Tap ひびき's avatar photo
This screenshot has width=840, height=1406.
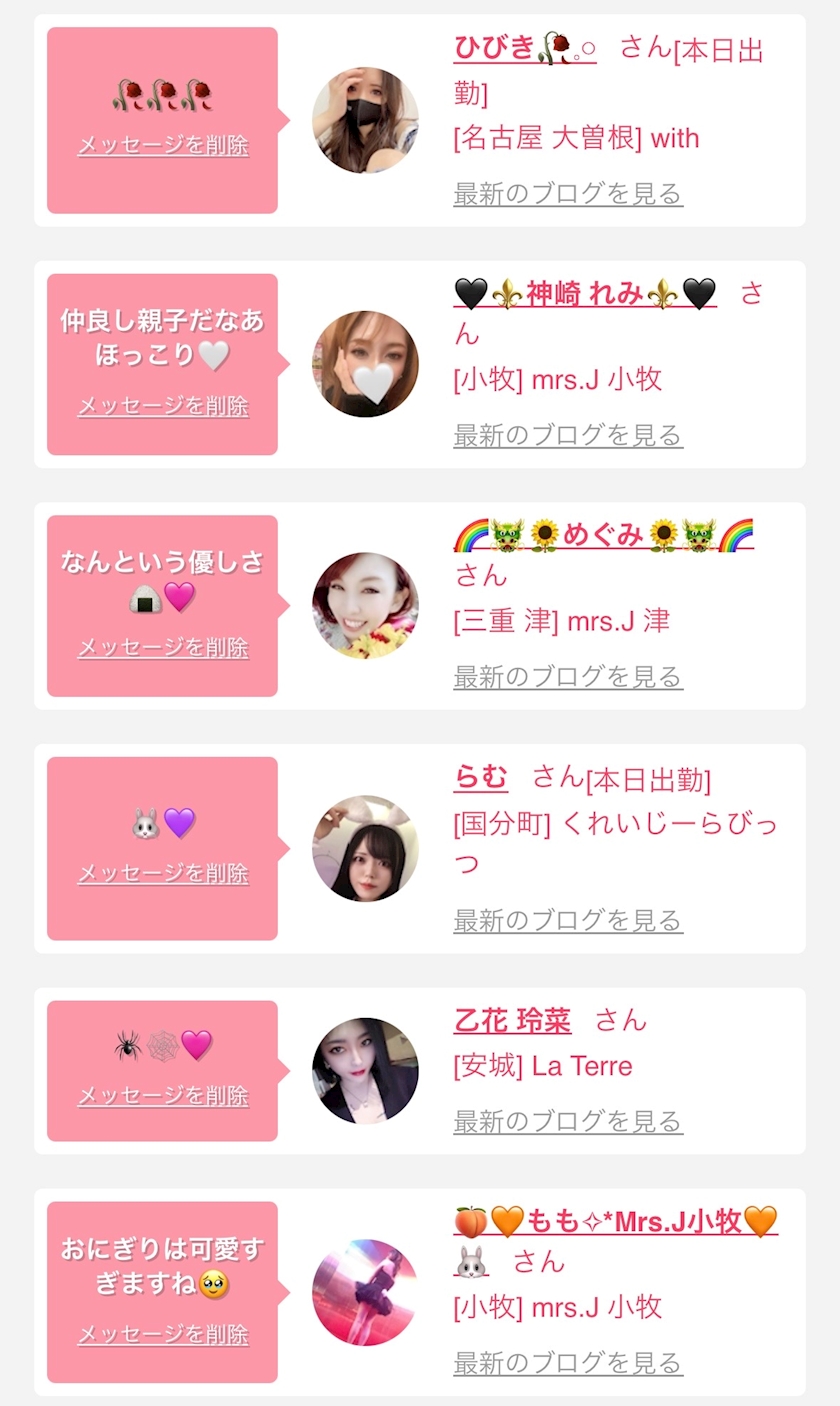click(365, 120)
